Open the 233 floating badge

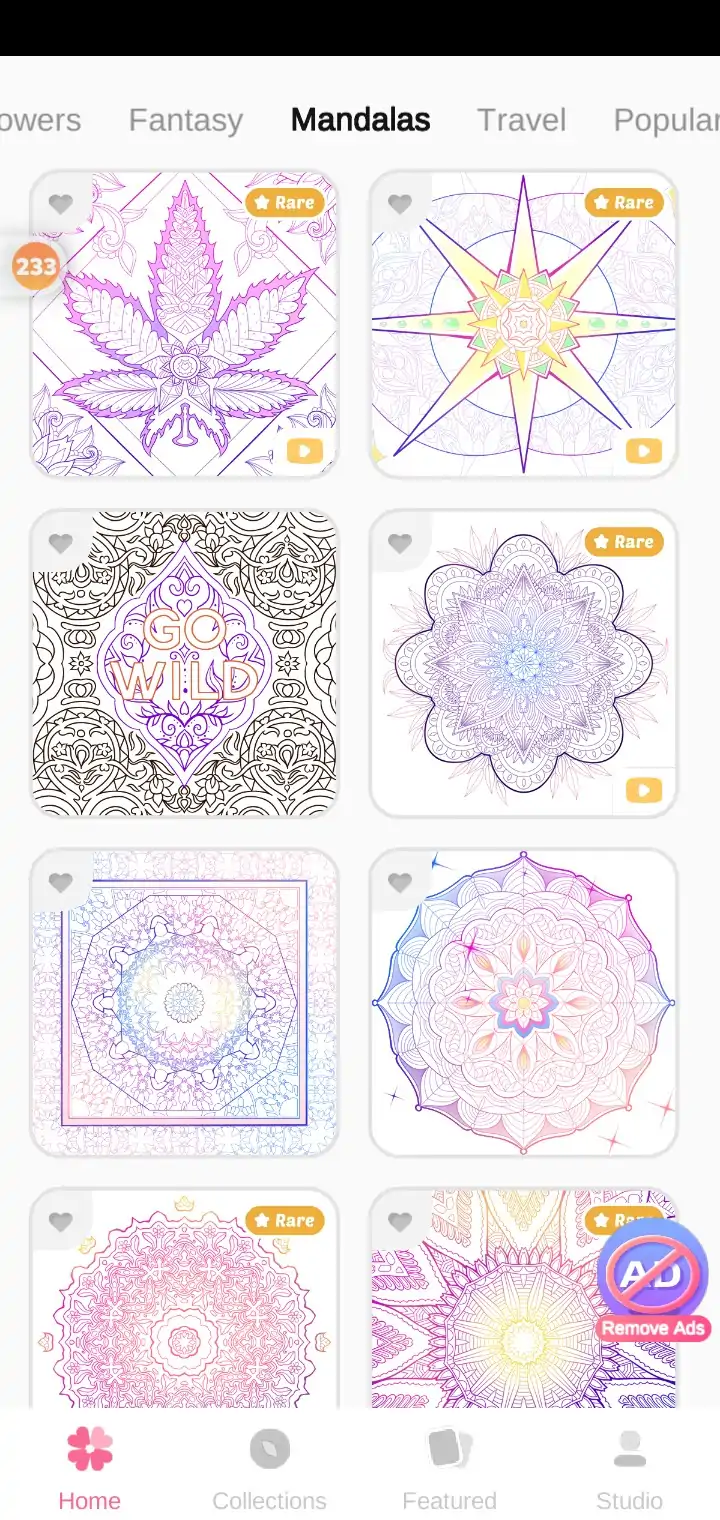tap(36, 267)
